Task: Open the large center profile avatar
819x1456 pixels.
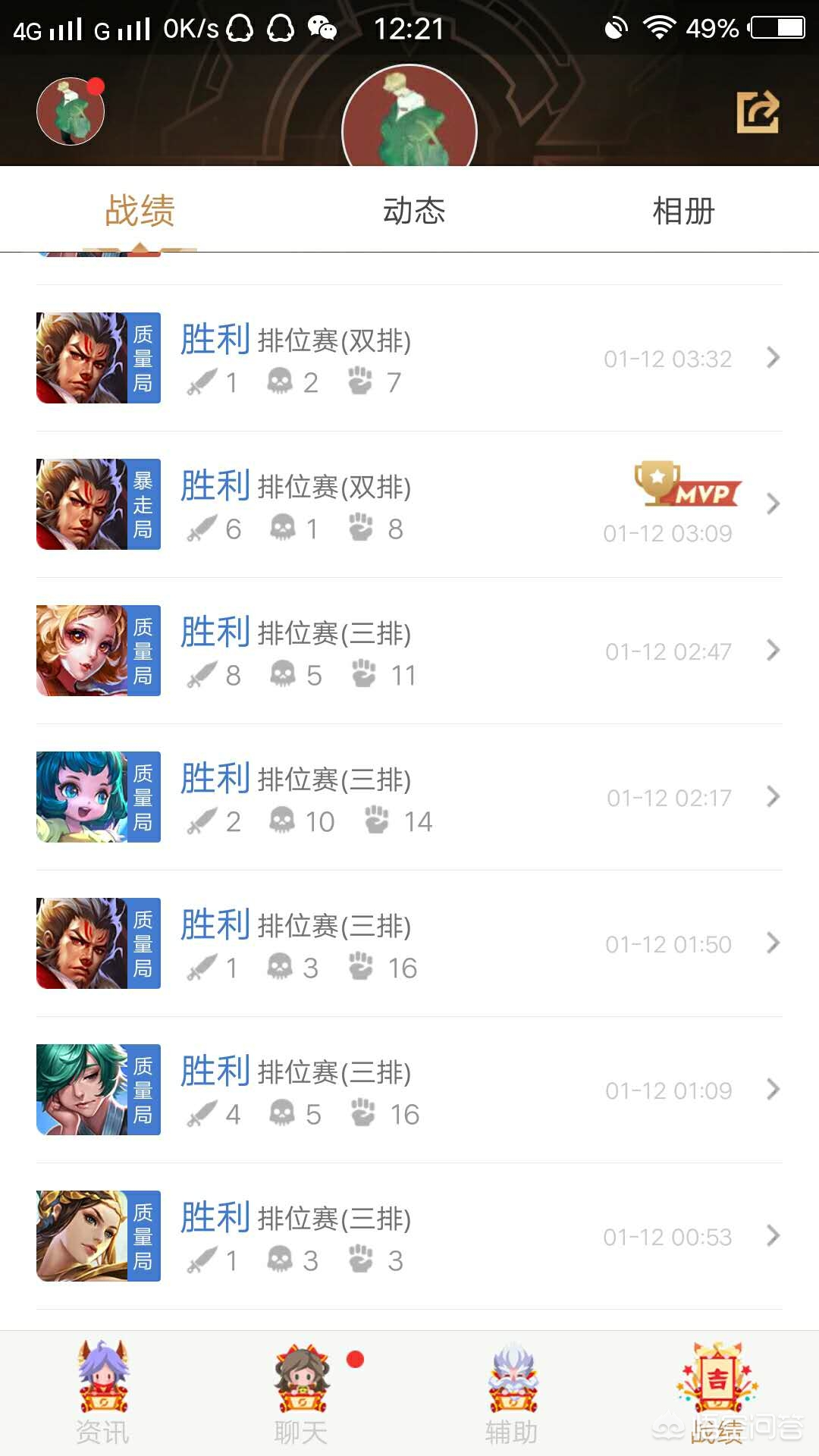Action: click(x=409, y=121)
